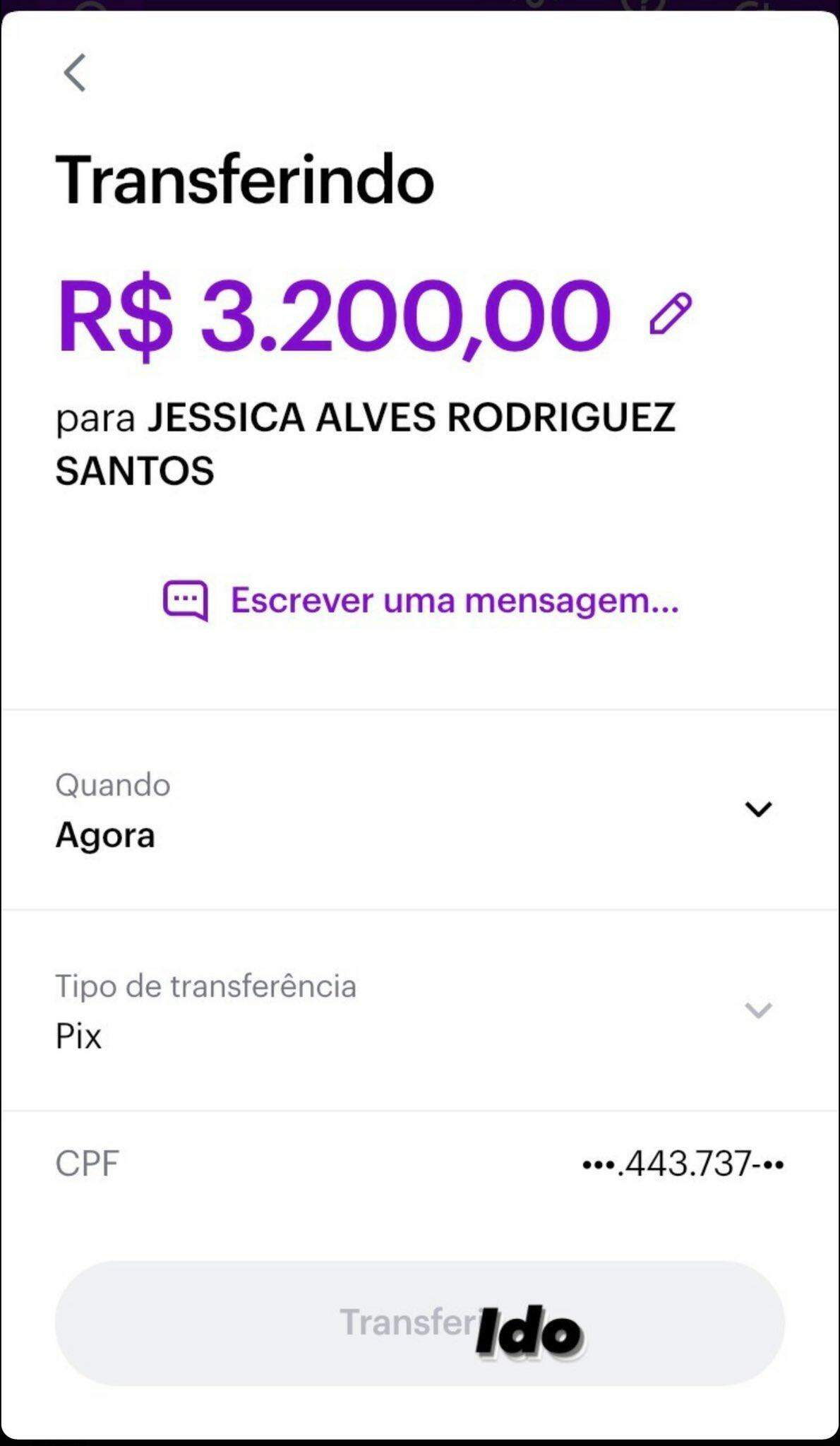Image resolution: width=840 pixels, height=1446 pixels.
Task: Expand the Quando scheduling dropdown
Action: coord(757,809)
